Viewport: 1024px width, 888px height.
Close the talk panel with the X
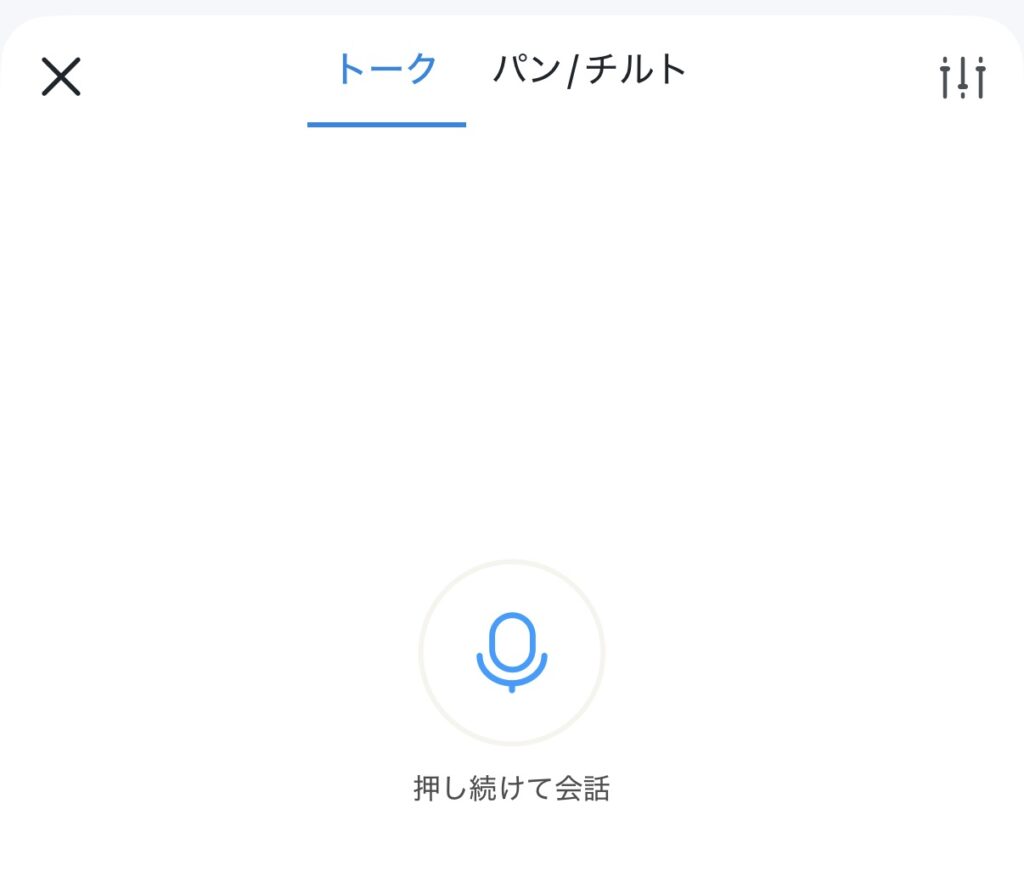coord(61,76)
